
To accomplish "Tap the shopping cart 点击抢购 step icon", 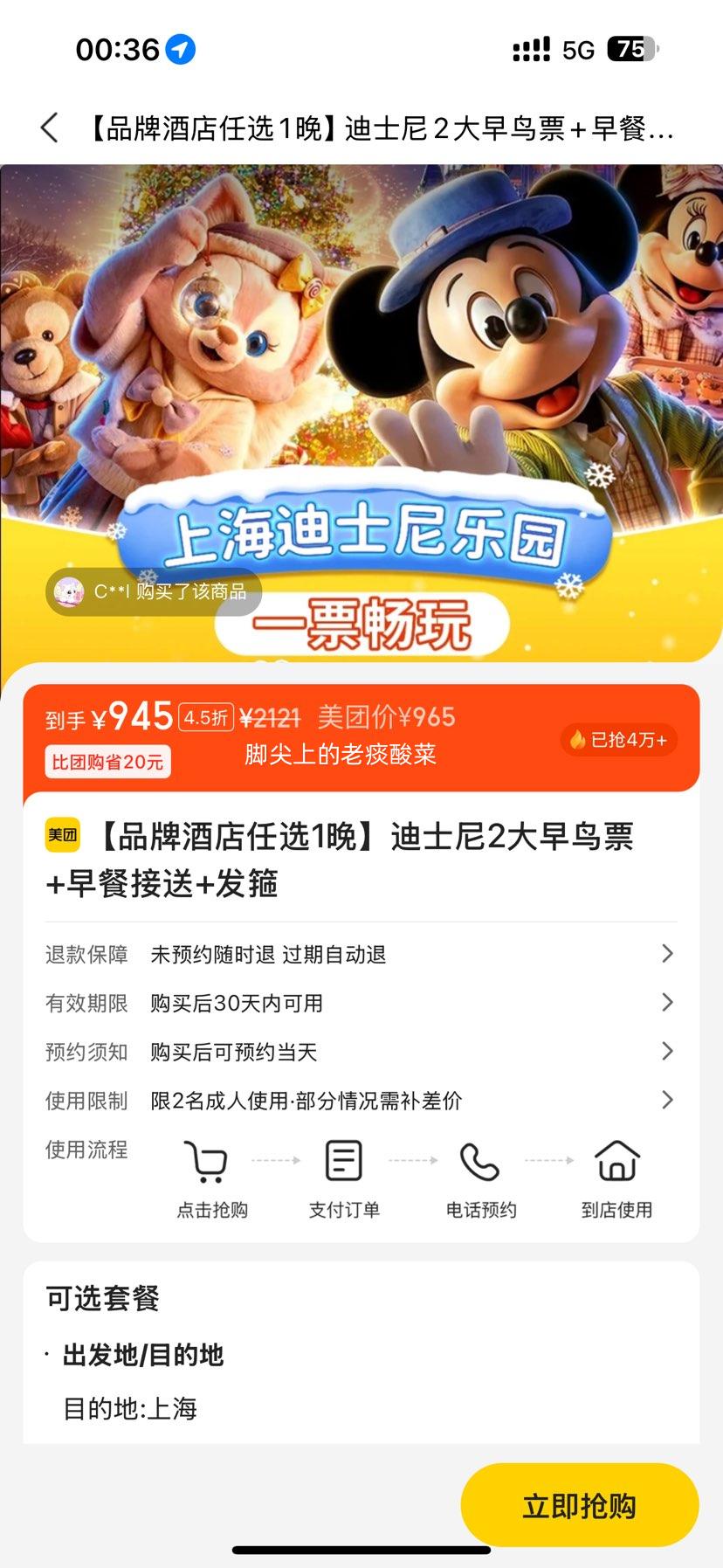I will 207,1162.
